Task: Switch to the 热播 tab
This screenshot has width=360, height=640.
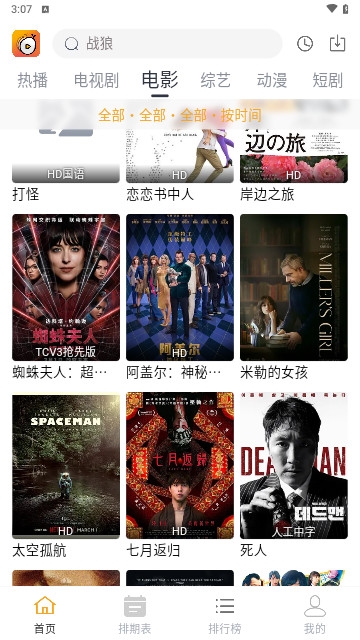Action: point(33,80)
